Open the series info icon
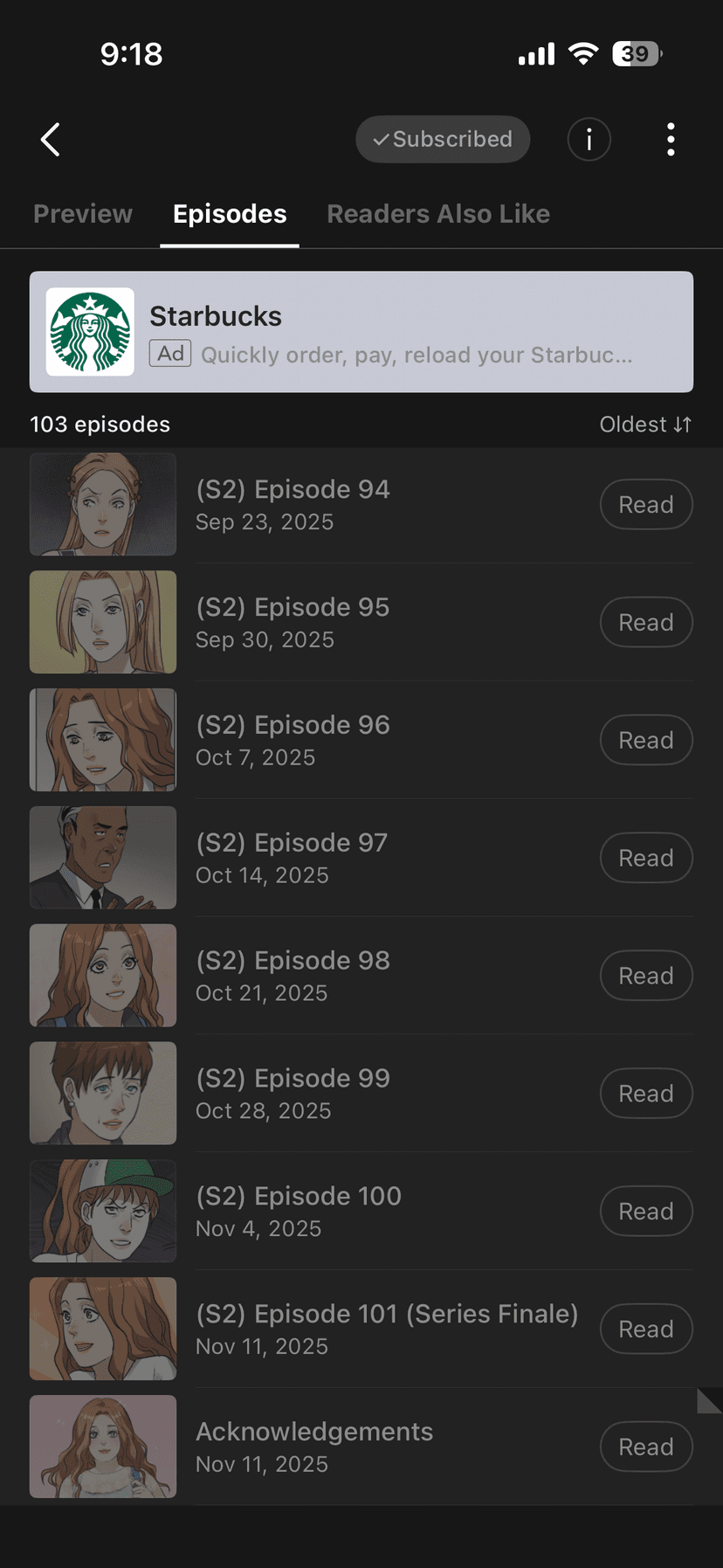This screenshot has width=723, height=1568. coord(589,139)
